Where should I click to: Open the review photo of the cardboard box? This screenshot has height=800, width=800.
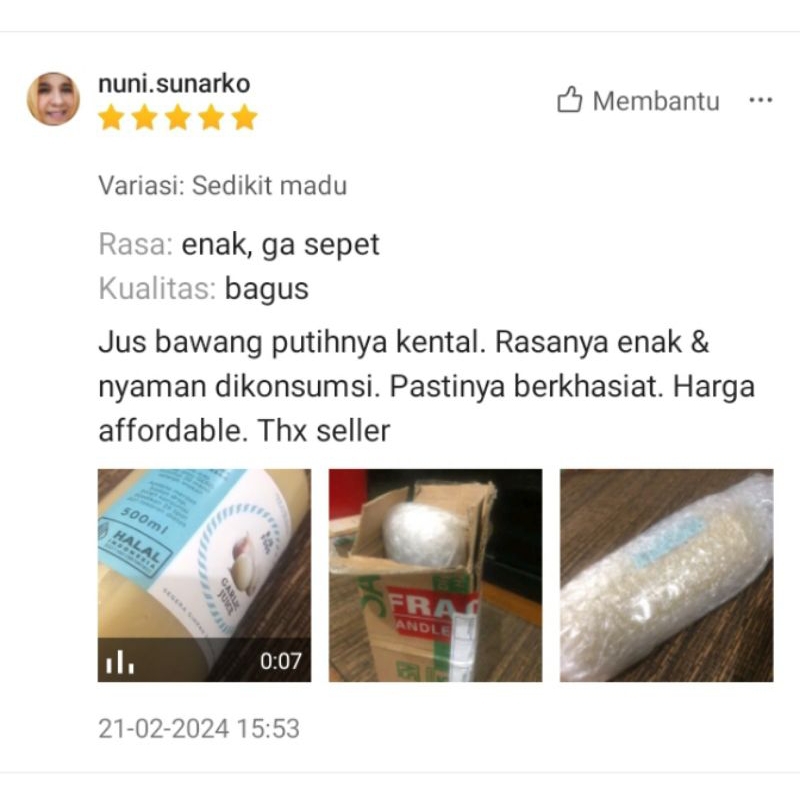[435, 575]
